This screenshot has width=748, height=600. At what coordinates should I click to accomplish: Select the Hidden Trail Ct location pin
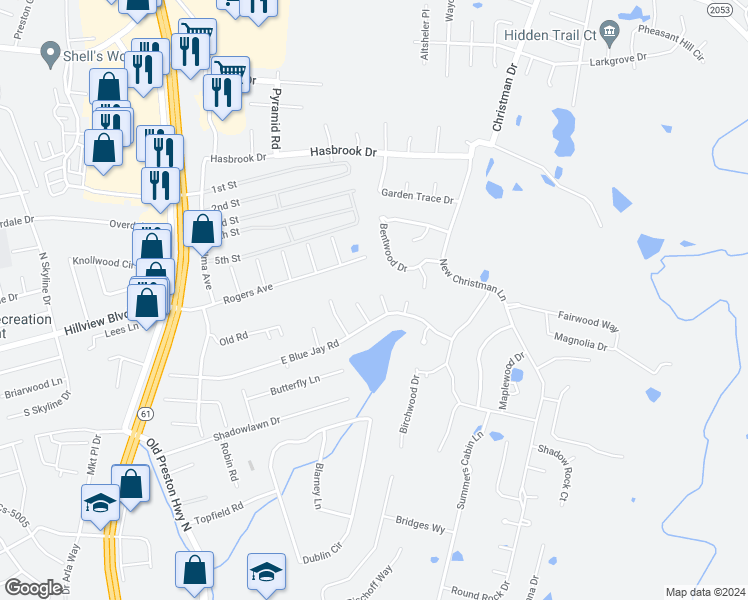point(607,31)
